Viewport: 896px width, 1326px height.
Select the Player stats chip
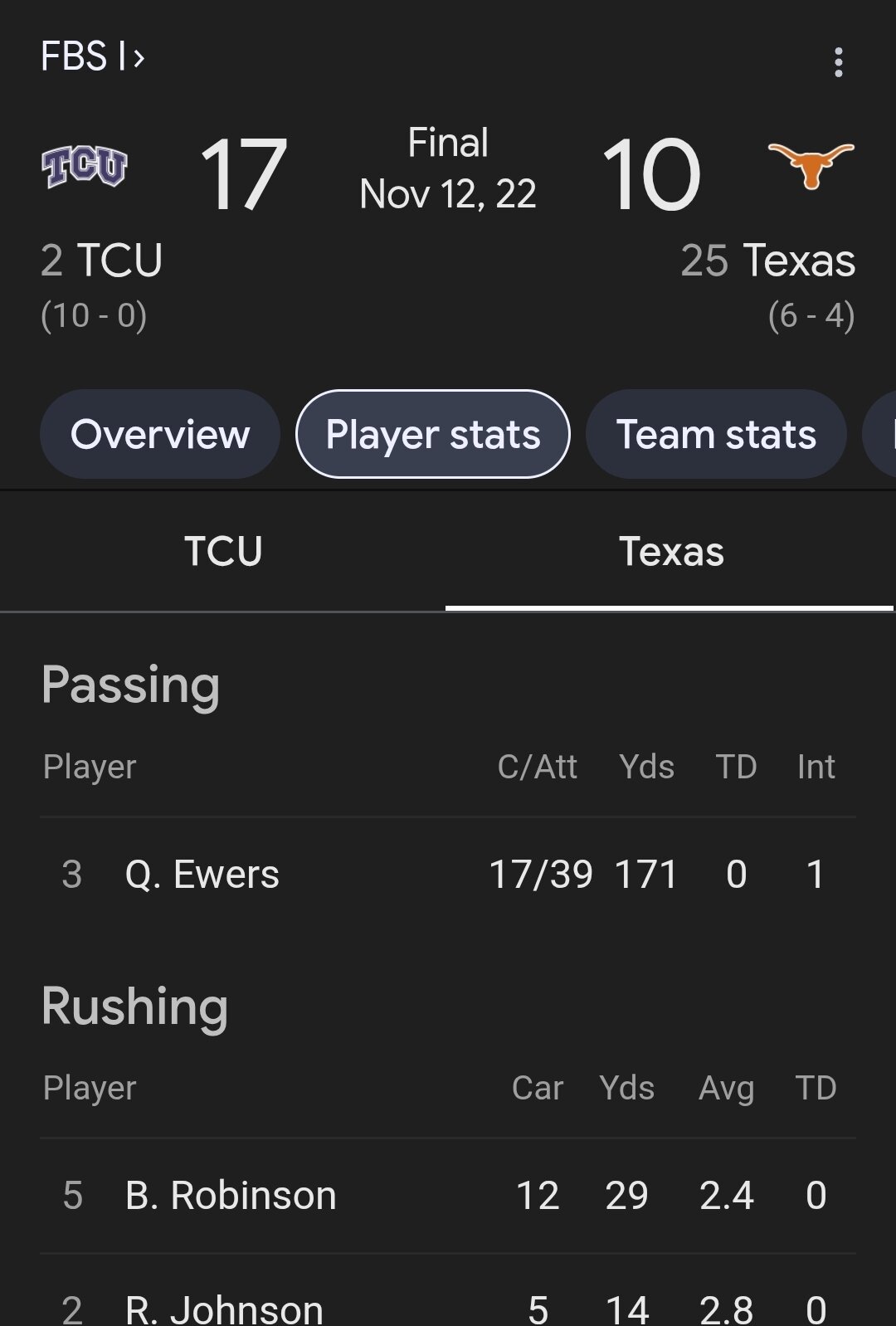coord(432,434)
